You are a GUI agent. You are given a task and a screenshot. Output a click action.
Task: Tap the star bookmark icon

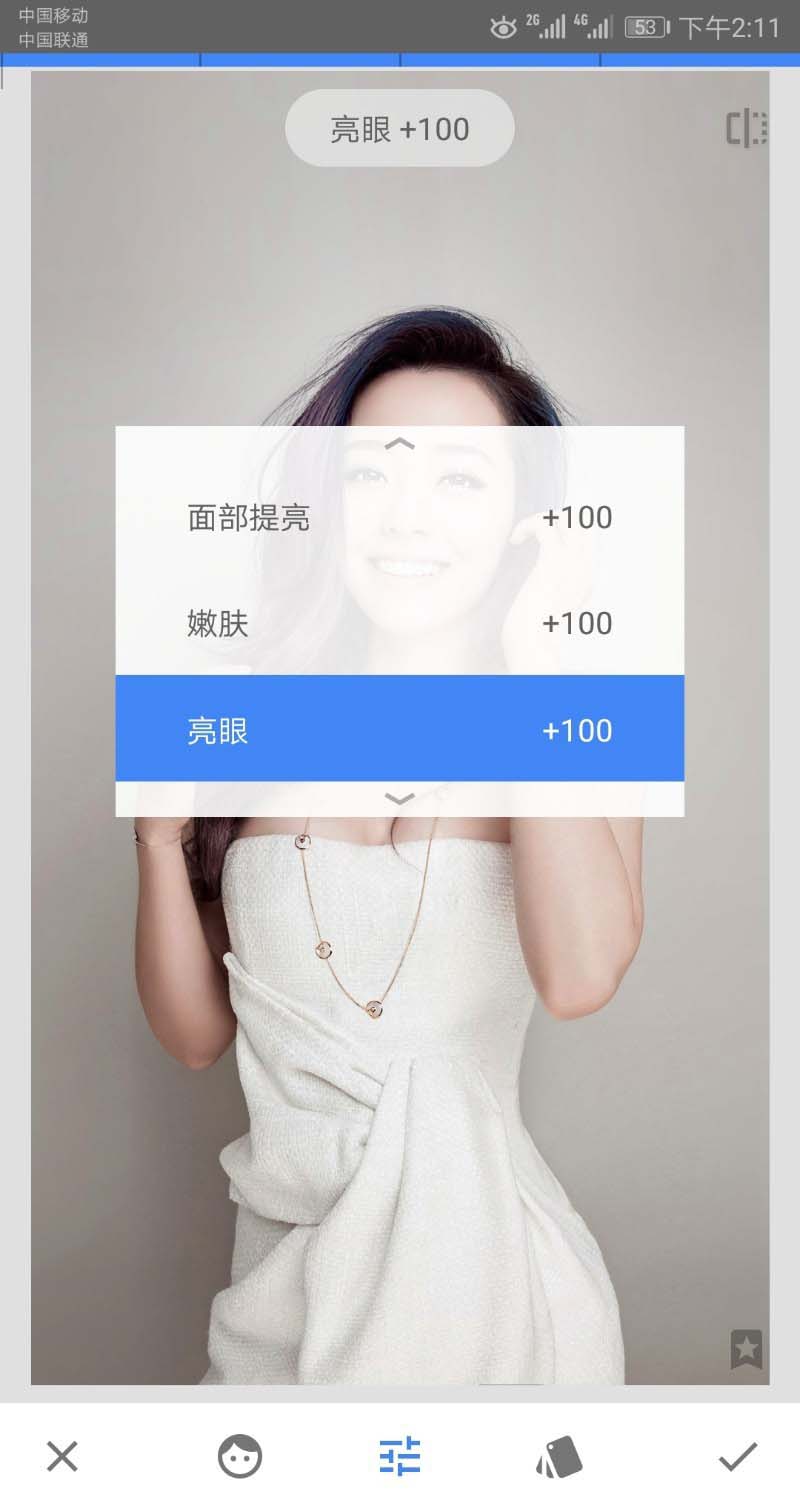click(x=746, y=1349)
